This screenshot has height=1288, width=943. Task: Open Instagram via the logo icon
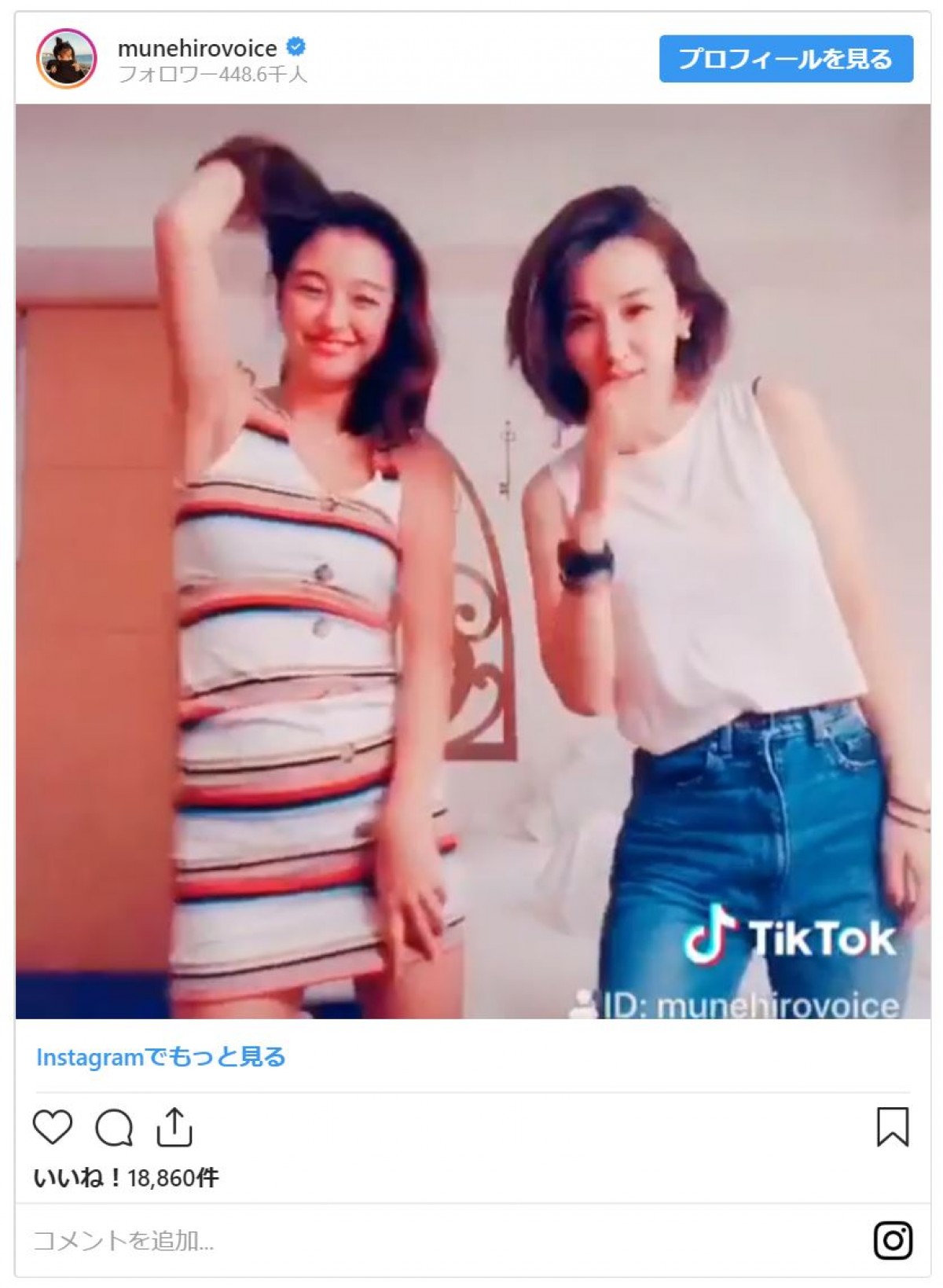pyautogui.click(x=892, y=1241)
